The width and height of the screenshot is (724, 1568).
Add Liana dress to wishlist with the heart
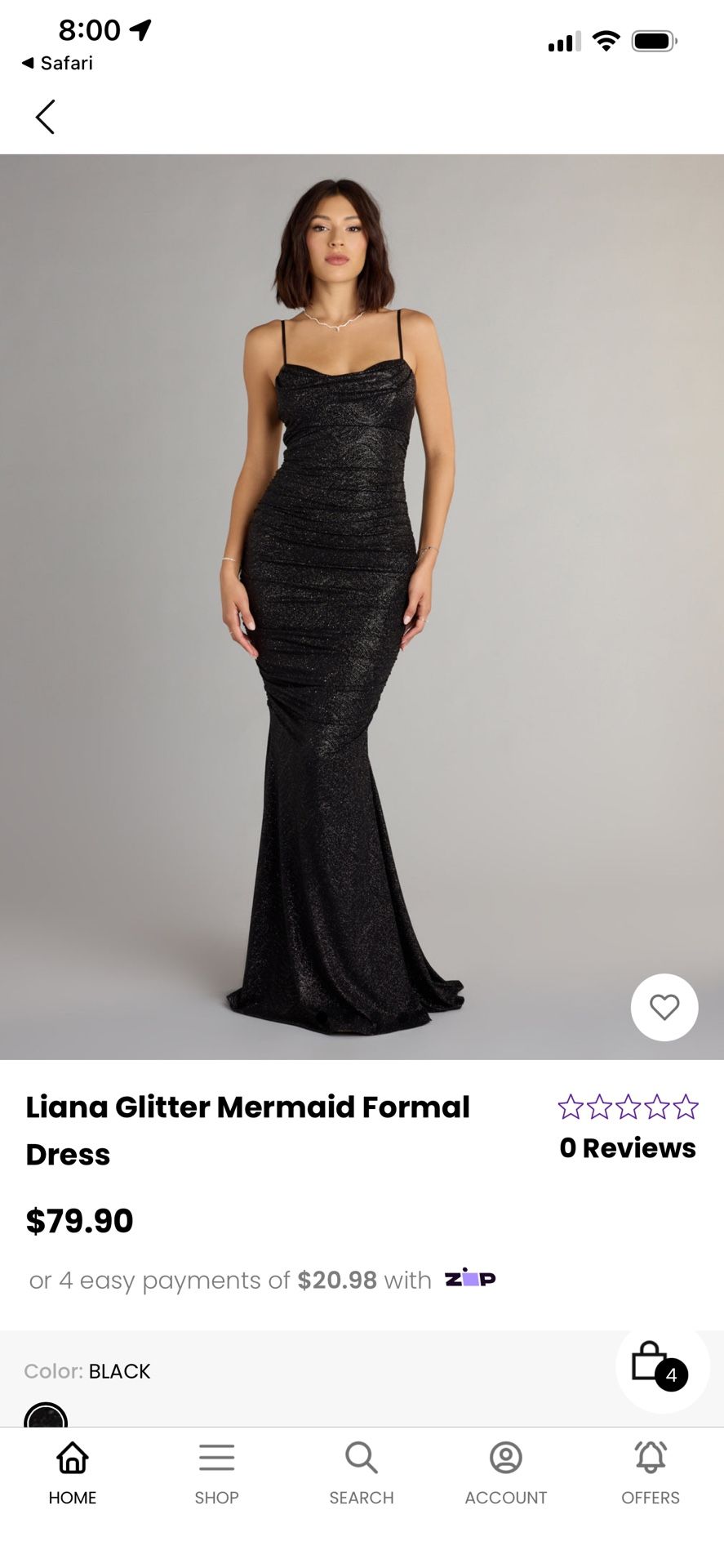point(664,1007)
